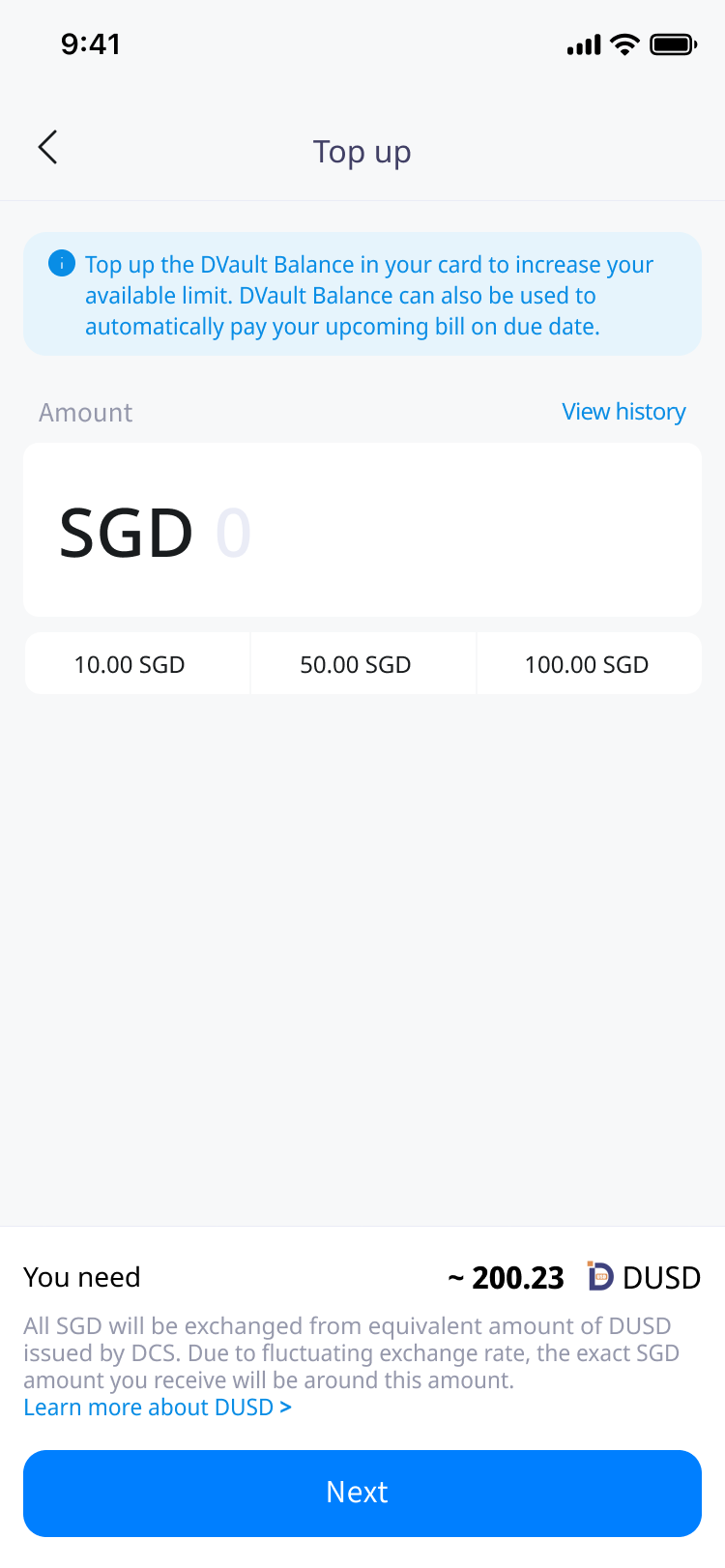725x1568 pixels.
Task: Choose the 50.00 SGD quick amount
Action: click(356, 665)
